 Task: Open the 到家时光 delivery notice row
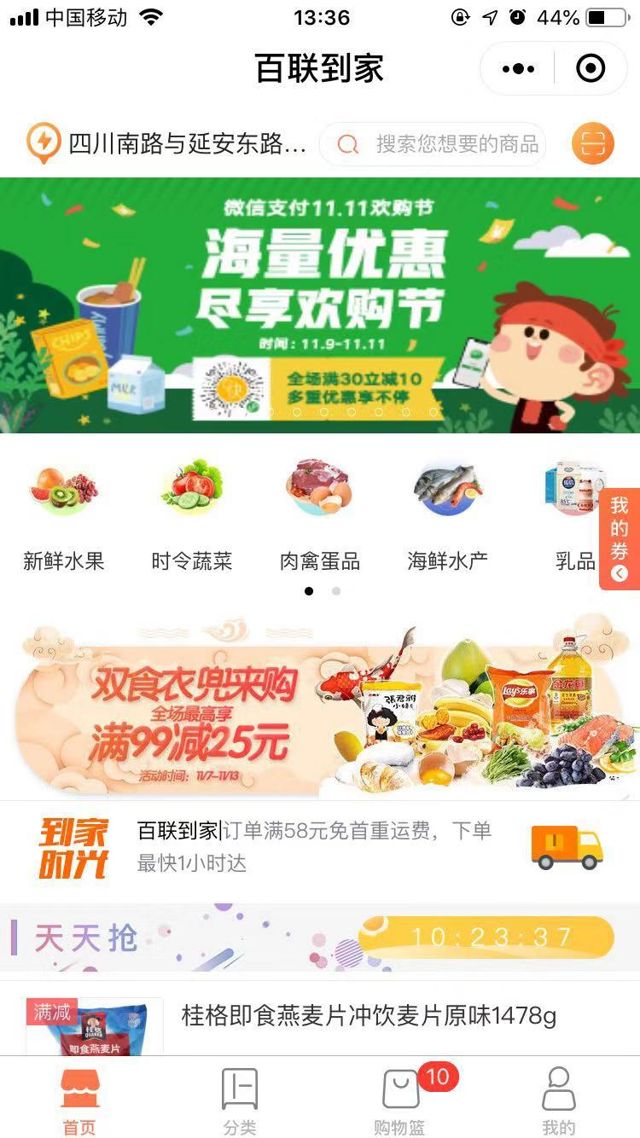[x=320, y=847]
